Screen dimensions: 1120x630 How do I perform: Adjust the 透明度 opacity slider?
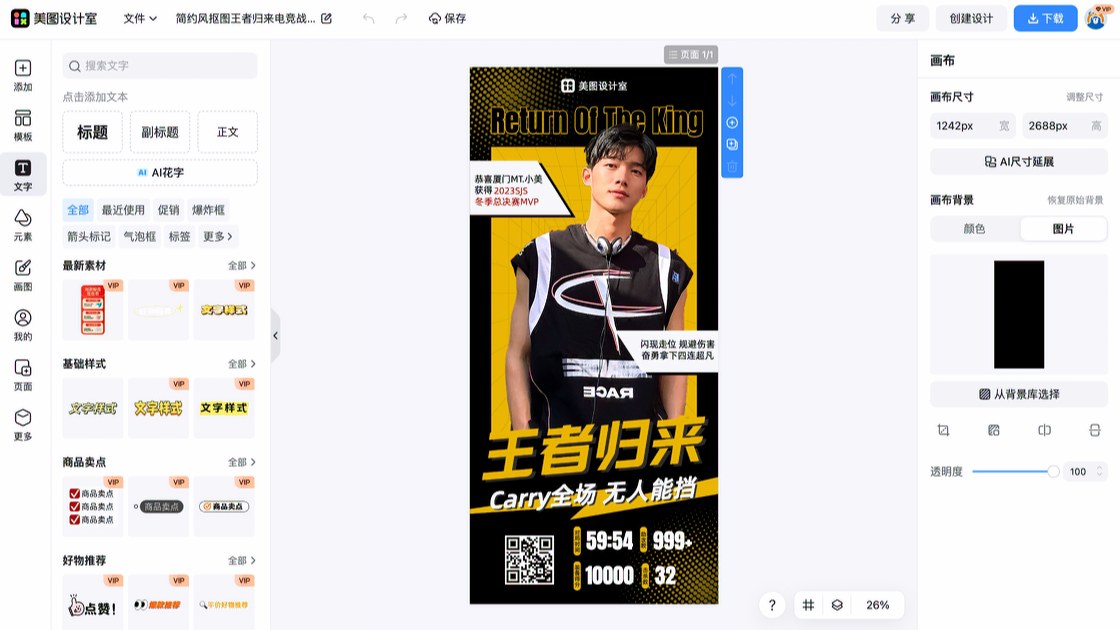click(x=1052, y=471)
